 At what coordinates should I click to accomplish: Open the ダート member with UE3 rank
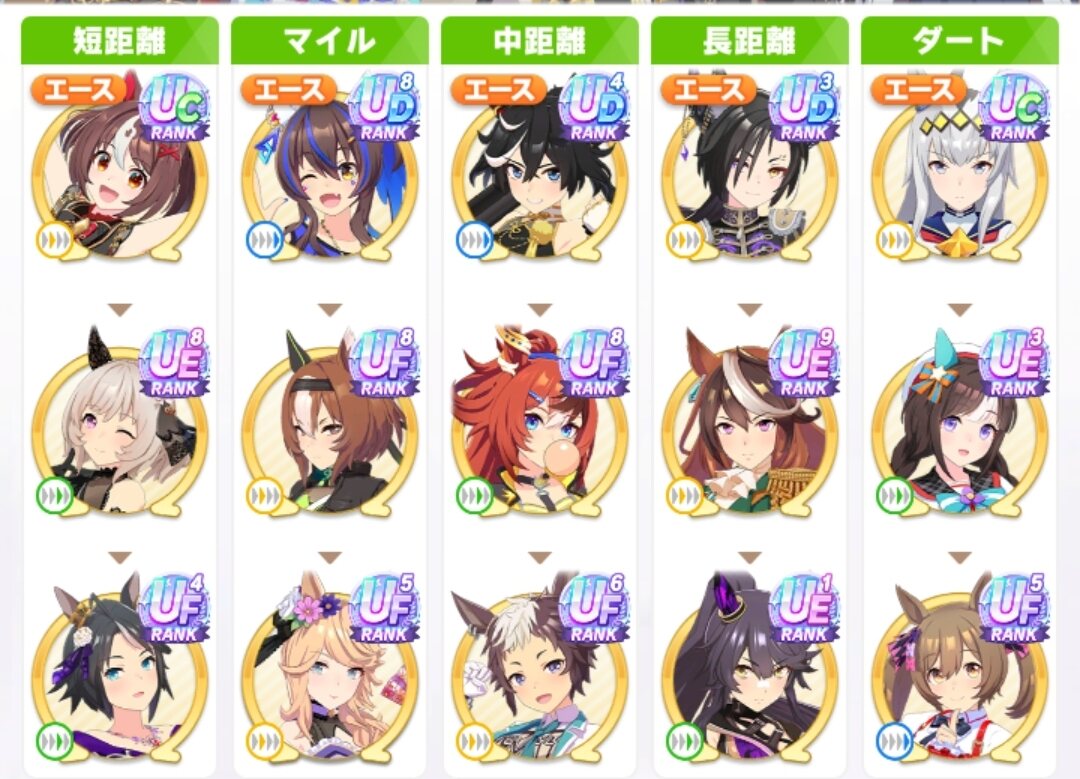(960, 426)
